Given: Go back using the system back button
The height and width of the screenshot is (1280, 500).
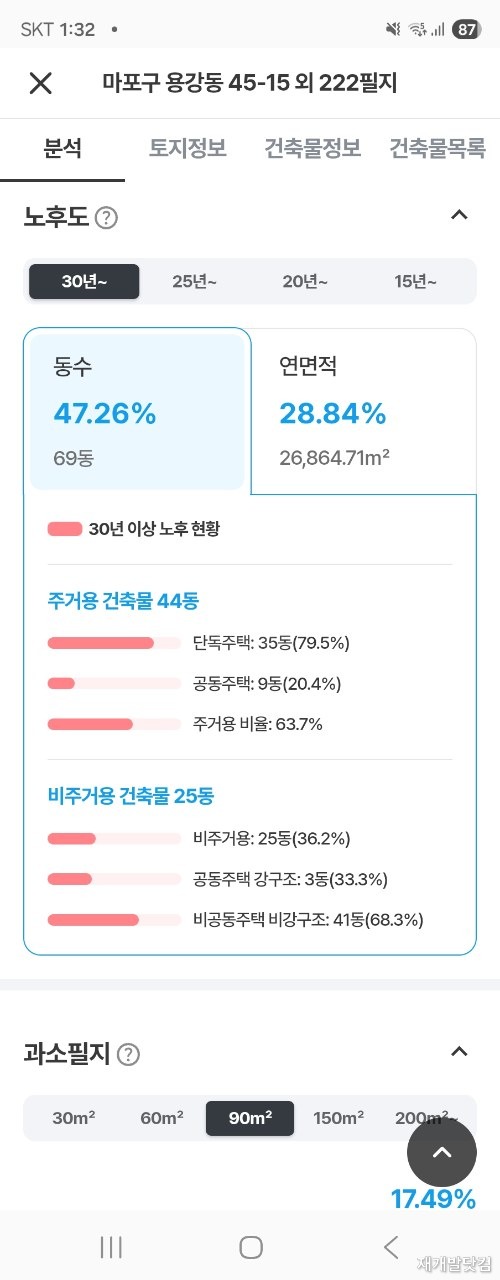Looking at the screenshot, I should click(x=390, y=1246).
